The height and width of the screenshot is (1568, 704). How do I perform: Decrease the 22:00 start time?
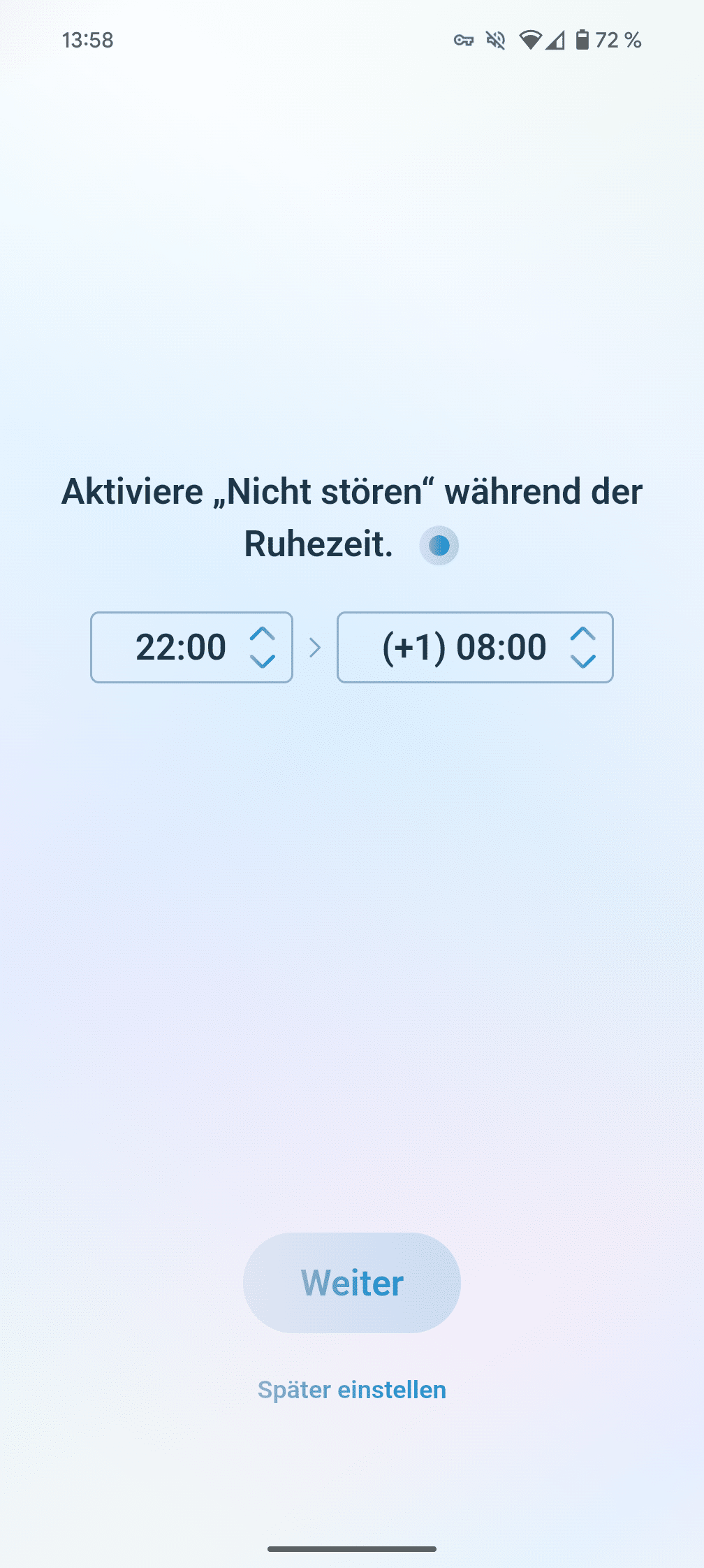(x=263, y=661)
